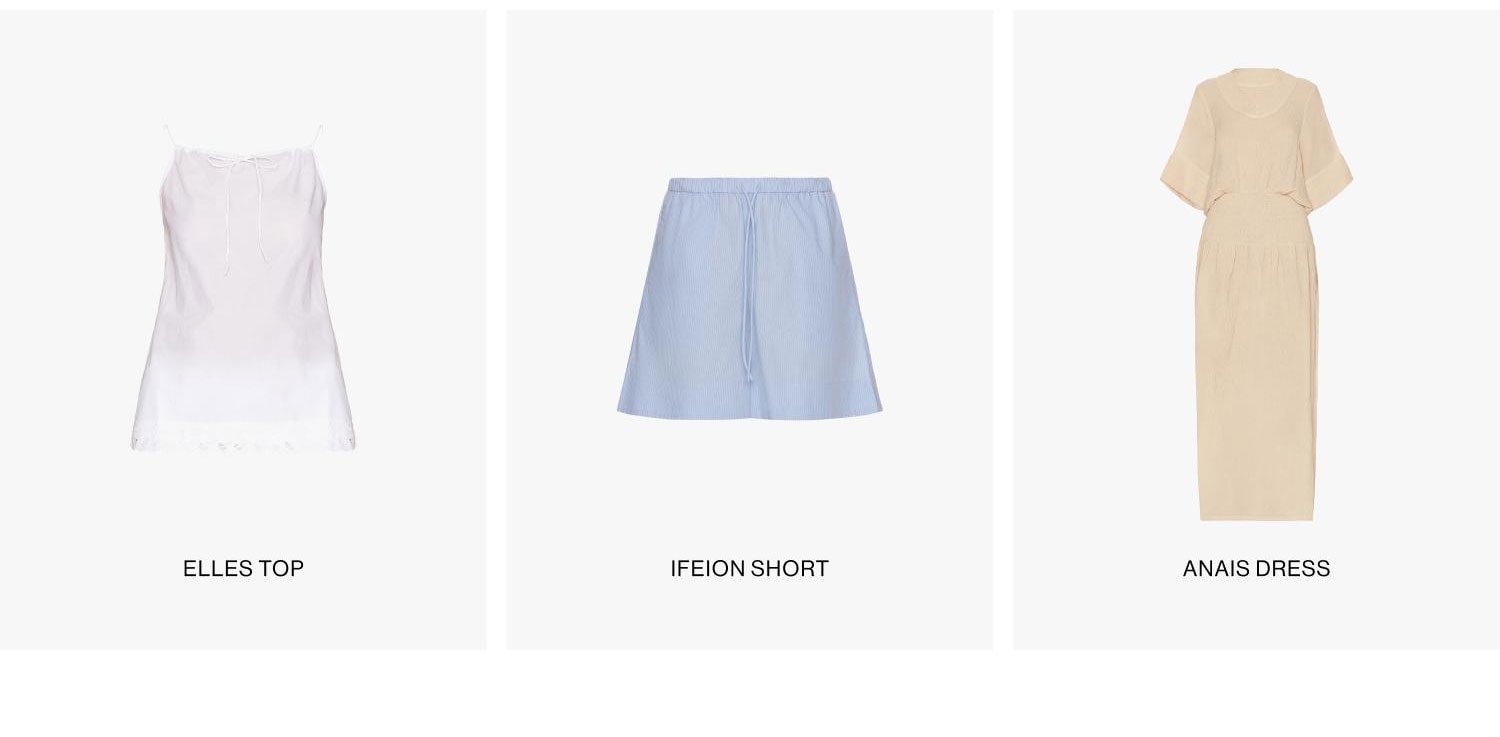The image size is (1500, 737).
Task: Open the Elles Top product card
Action: pyautogui.click(x=243, y=330)
